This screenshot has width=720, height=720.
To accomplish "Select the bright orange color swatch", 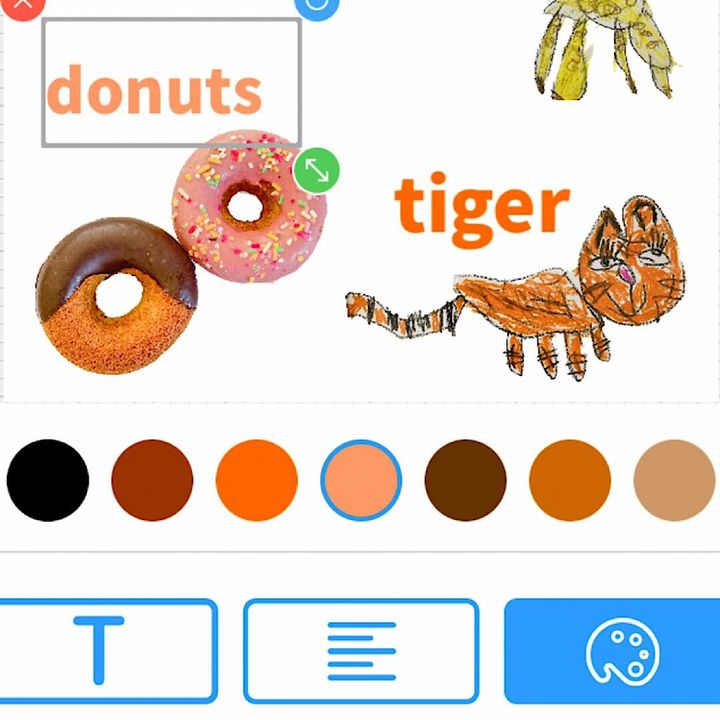I will [256, 480].
